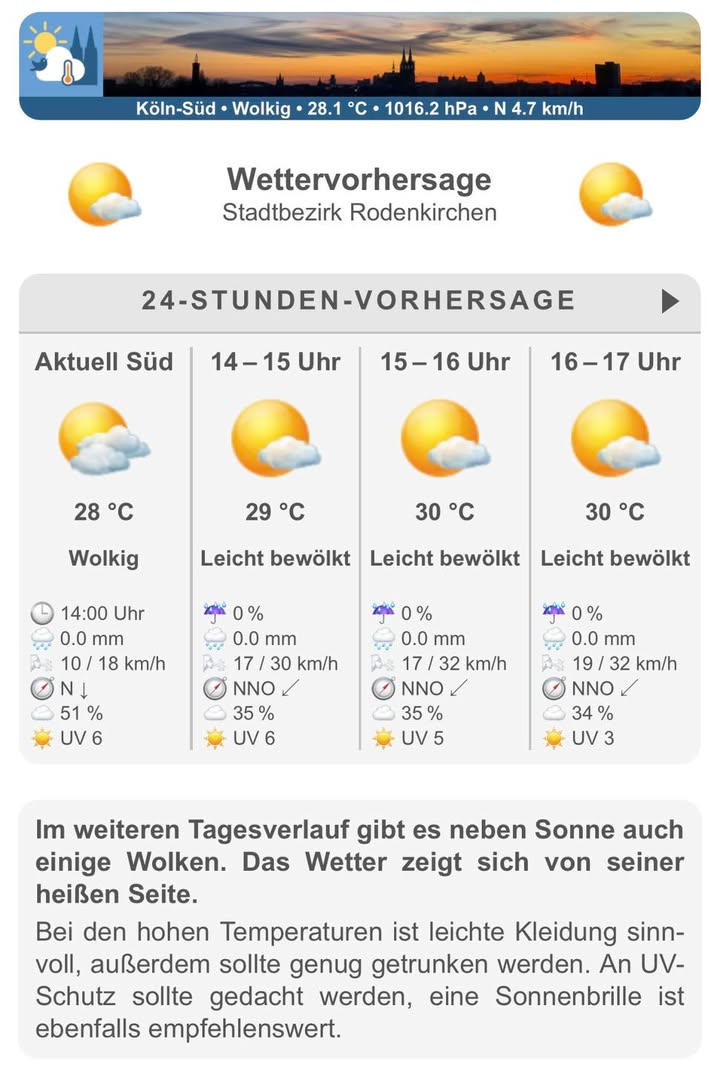Tap the arrow next to 24-Stunden-Vorhersage
Image resolution: width=720 pixels, height=1069 pixels.
pos(670,301)
